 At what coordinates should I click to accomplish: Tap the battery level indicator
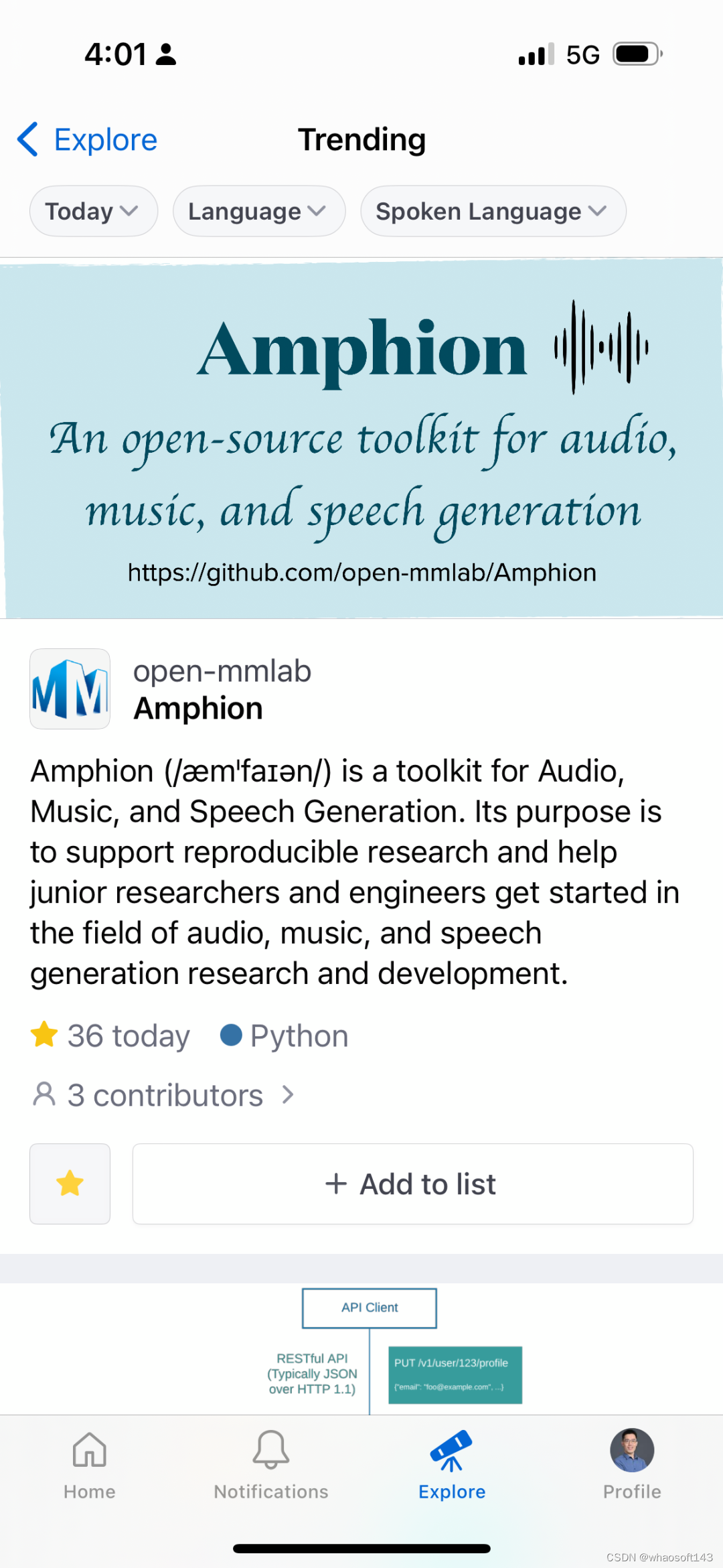(x=635, y=54)
